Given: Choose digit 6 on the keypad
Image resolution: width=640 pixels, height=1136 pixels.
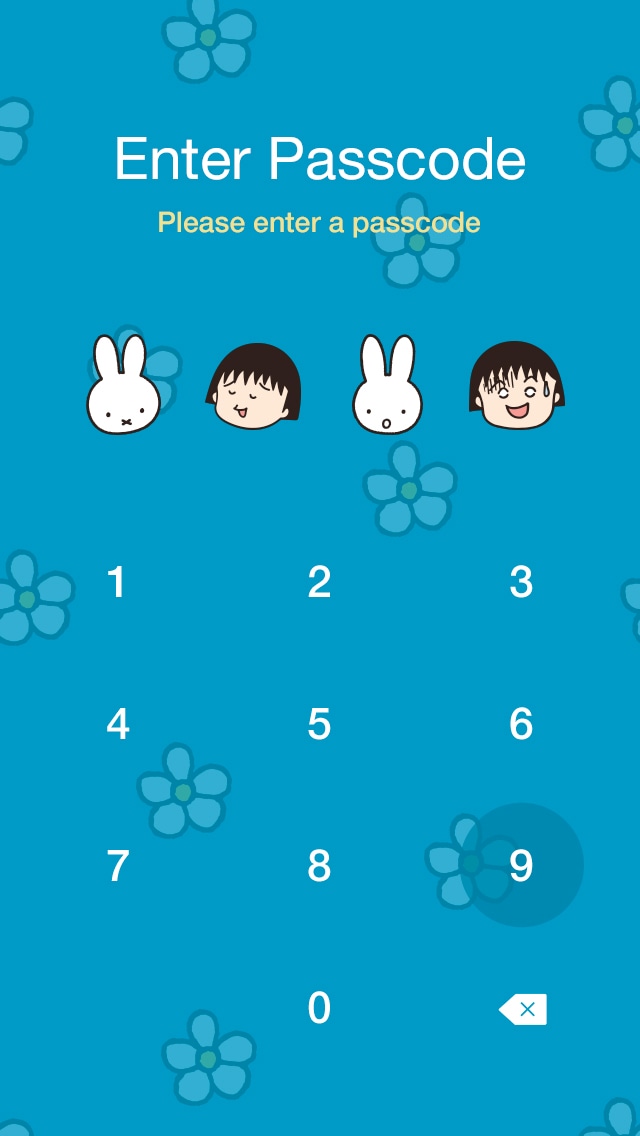Looking at the screenshot, I should [x=521, y=724].
